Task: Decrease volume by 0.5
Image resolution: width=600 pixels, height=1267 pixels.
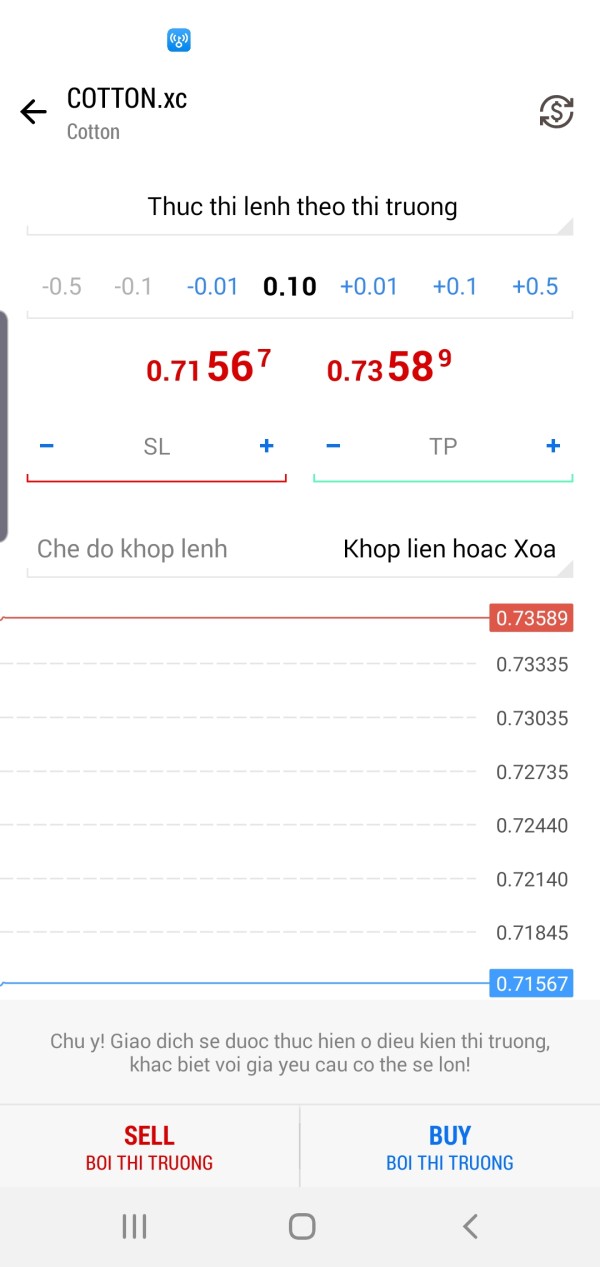Action: click(62, 287)
